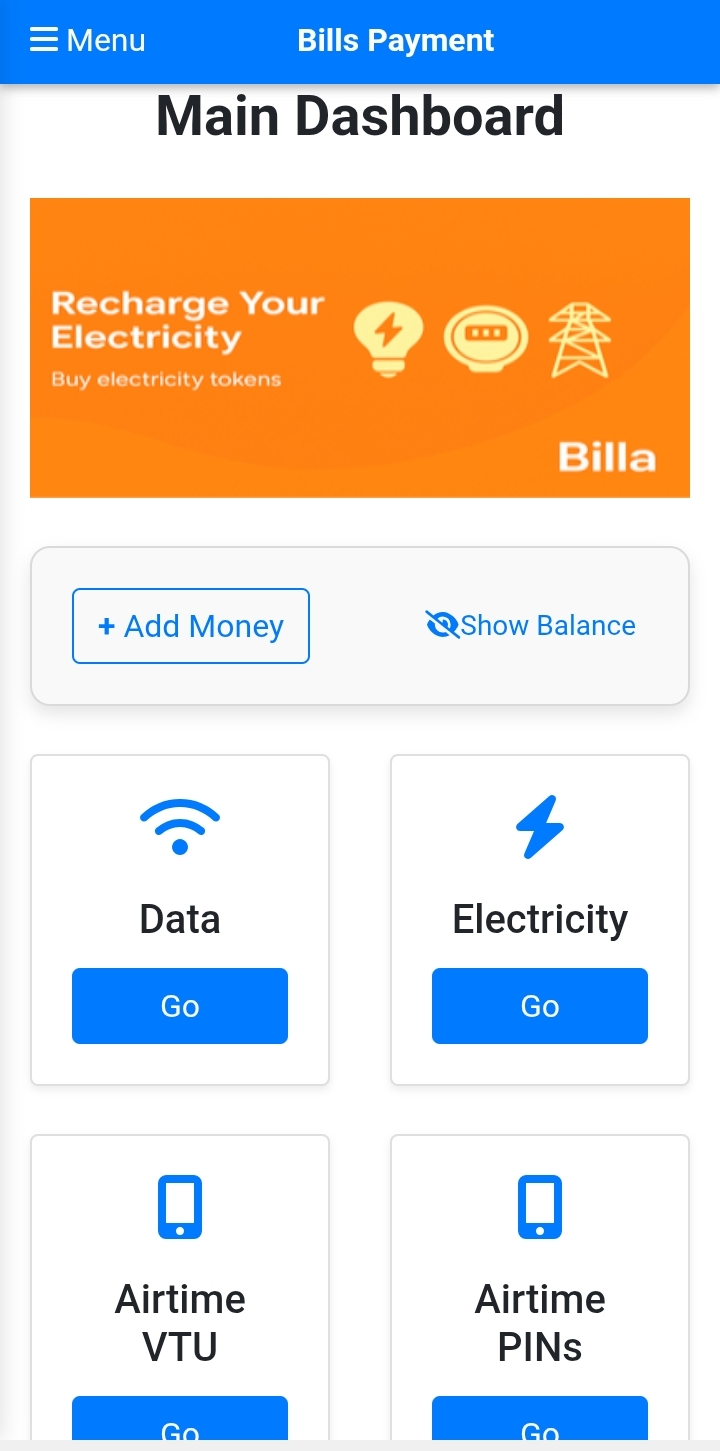This screenshot has width=720, height=1451.
Task: Reveal balance with Show Balance
Action: click(x=531, y=626)
